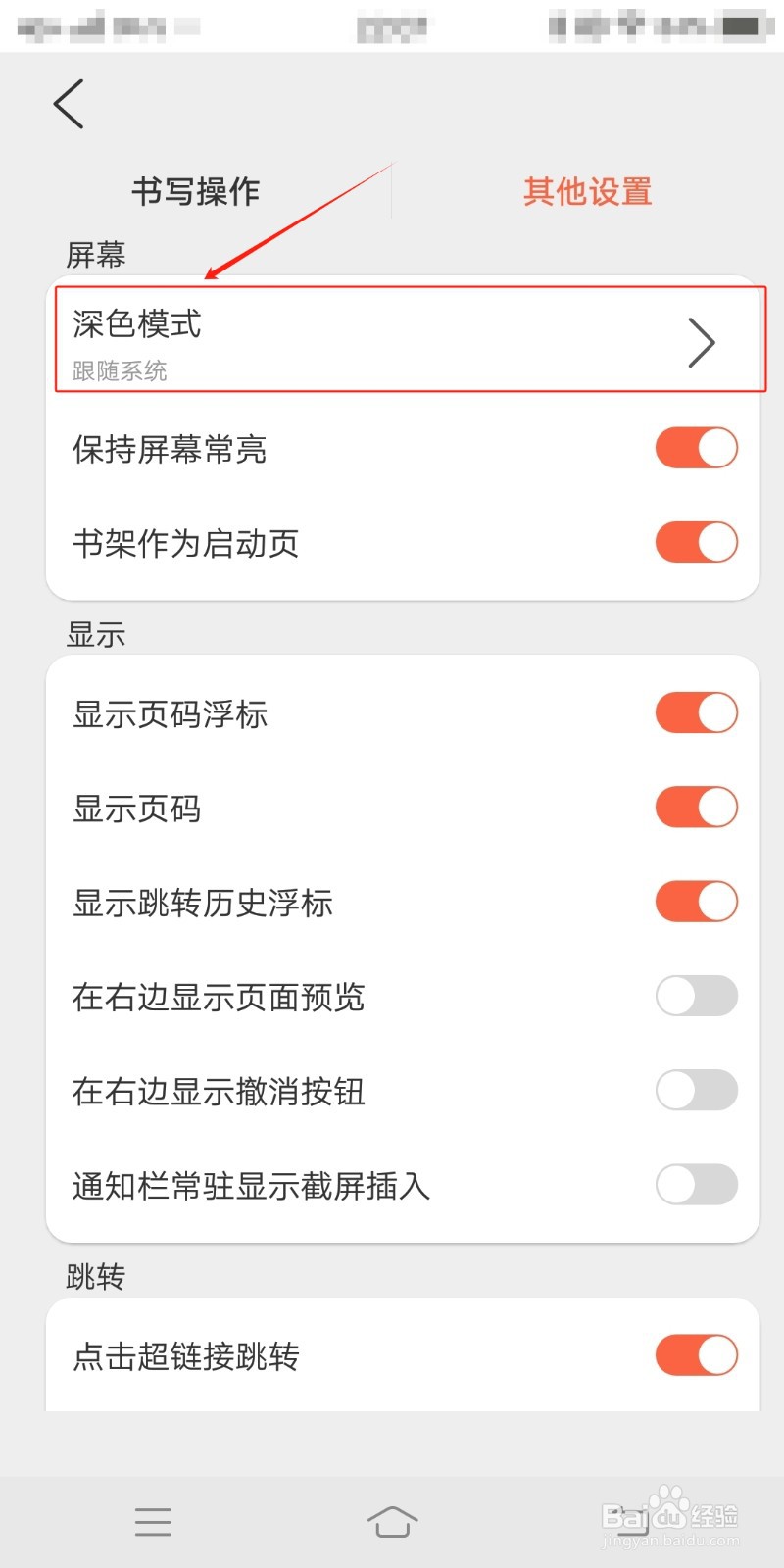Switch to the 书写操作 tab
Image resolution: width=784 pixels, height=1568 pixels.
(x=195, y=192)
